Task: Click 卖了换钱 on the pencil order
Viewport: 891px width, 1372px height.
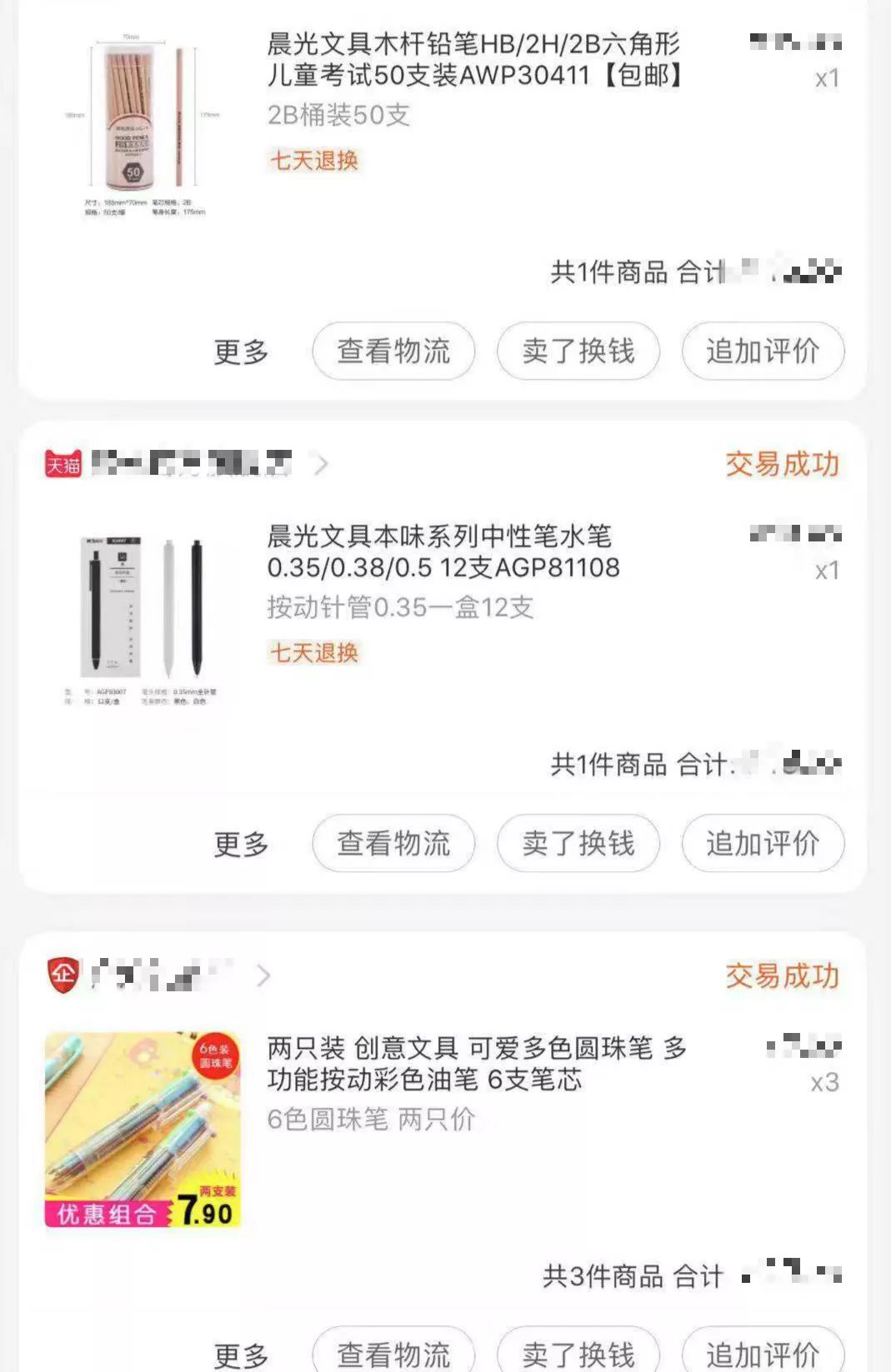Action: coord(578,352)
